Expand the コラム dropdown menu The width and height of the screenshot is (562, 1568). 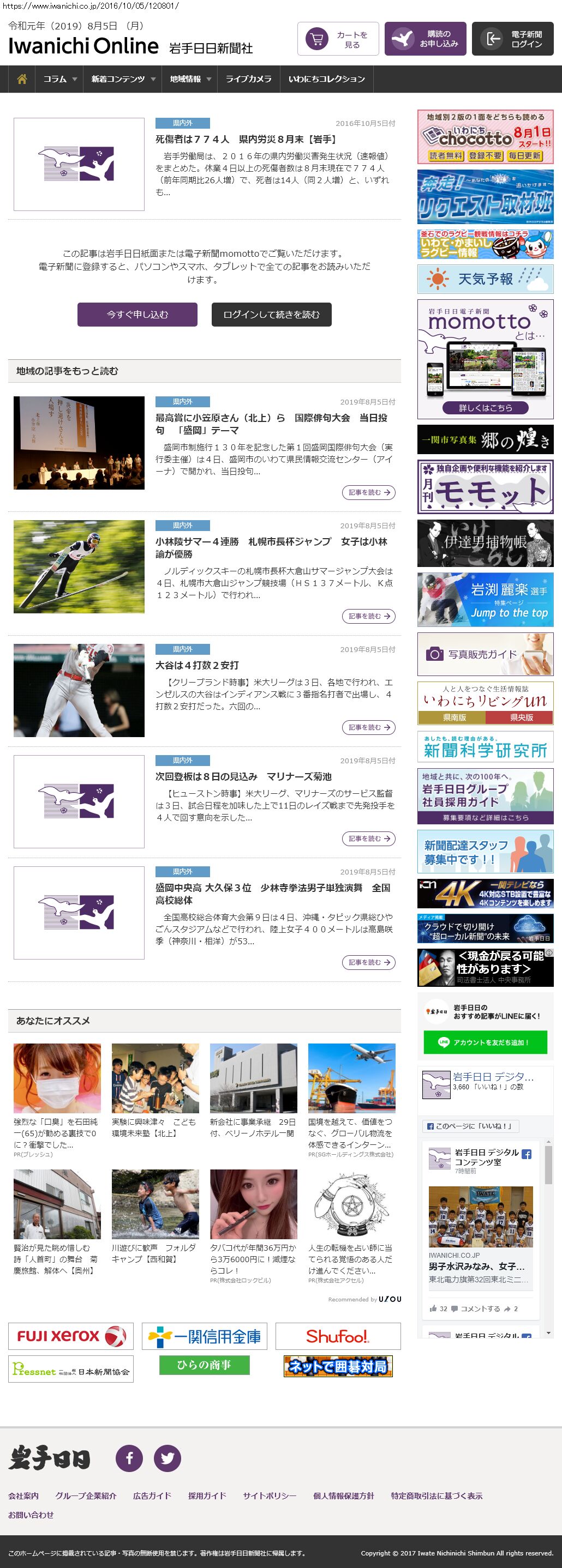[x=59, y=79]
